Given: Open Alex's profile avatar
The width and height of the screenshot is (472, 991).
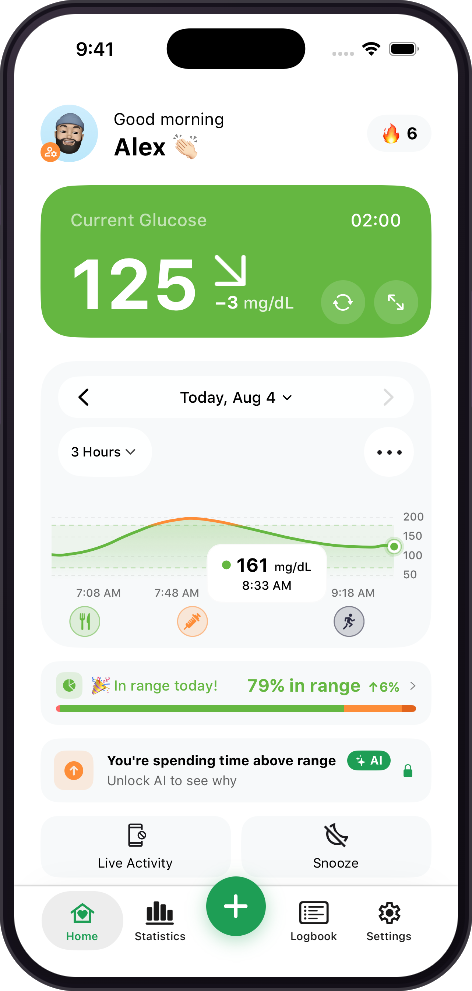Looking at the screenshot, I should pos(69,133).
